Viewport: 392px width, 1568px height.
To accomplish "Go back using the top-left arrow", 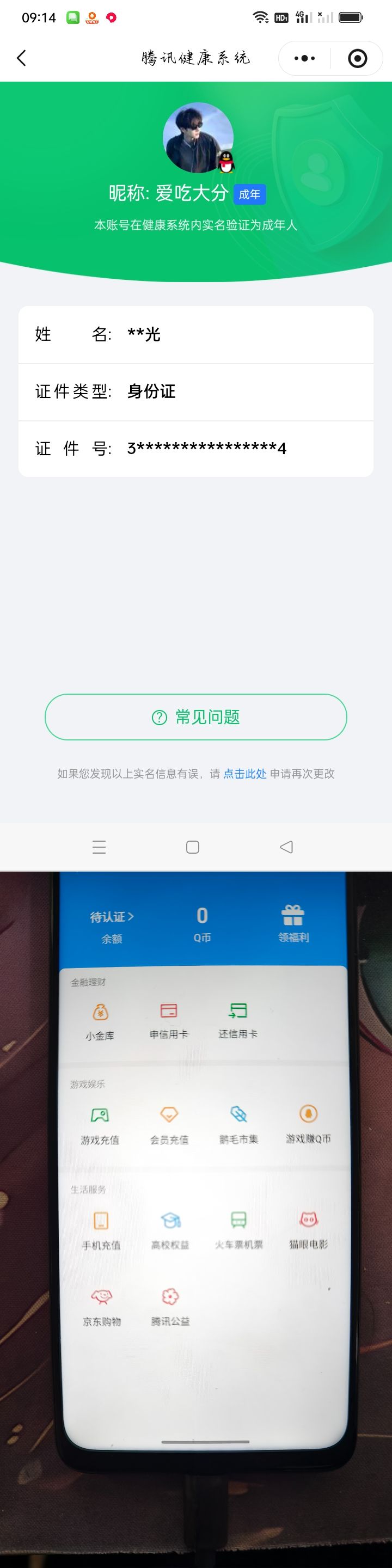I will coord(22,58).
